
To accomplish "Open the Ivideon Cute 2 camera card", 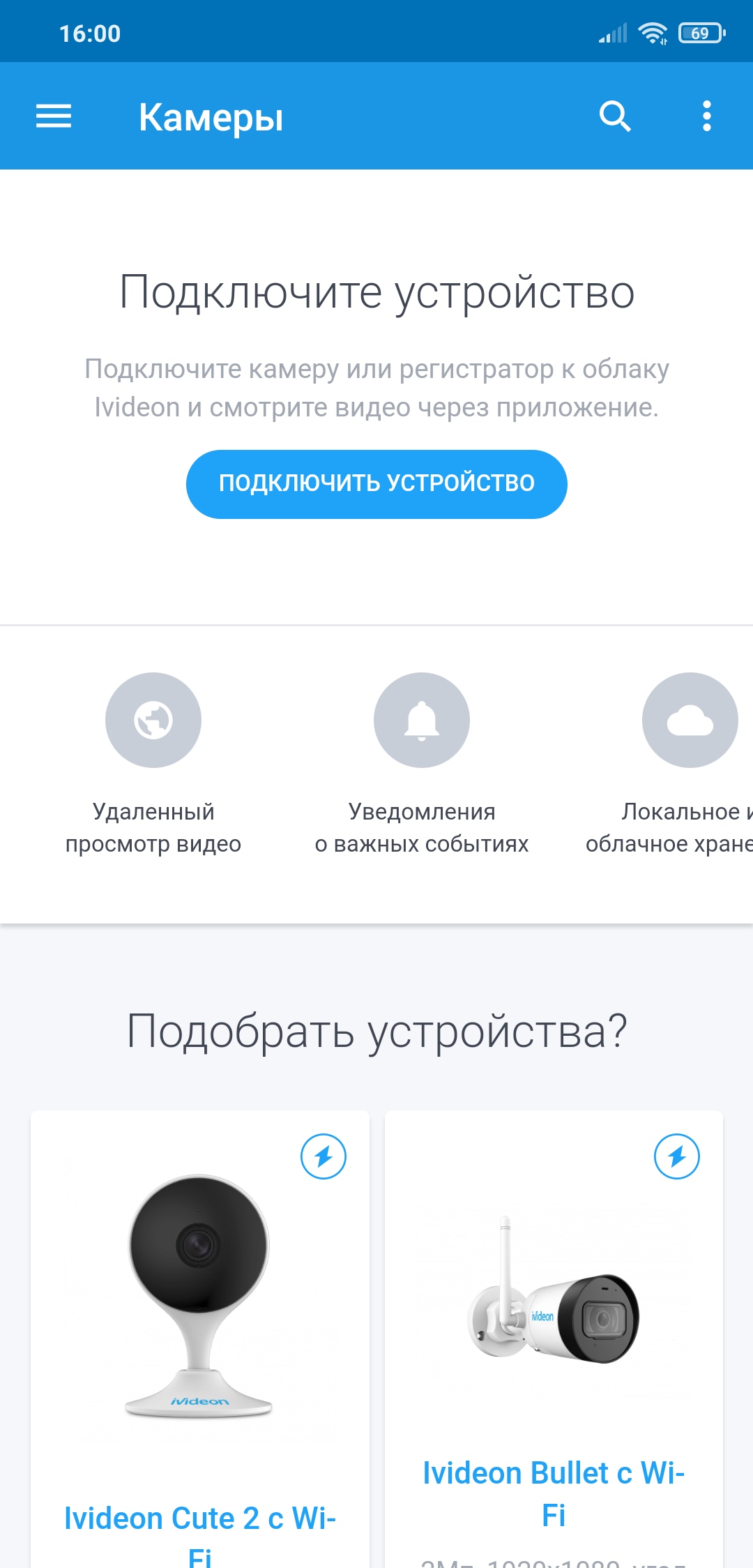I will pyautogui.click(x=200, y=1339).
